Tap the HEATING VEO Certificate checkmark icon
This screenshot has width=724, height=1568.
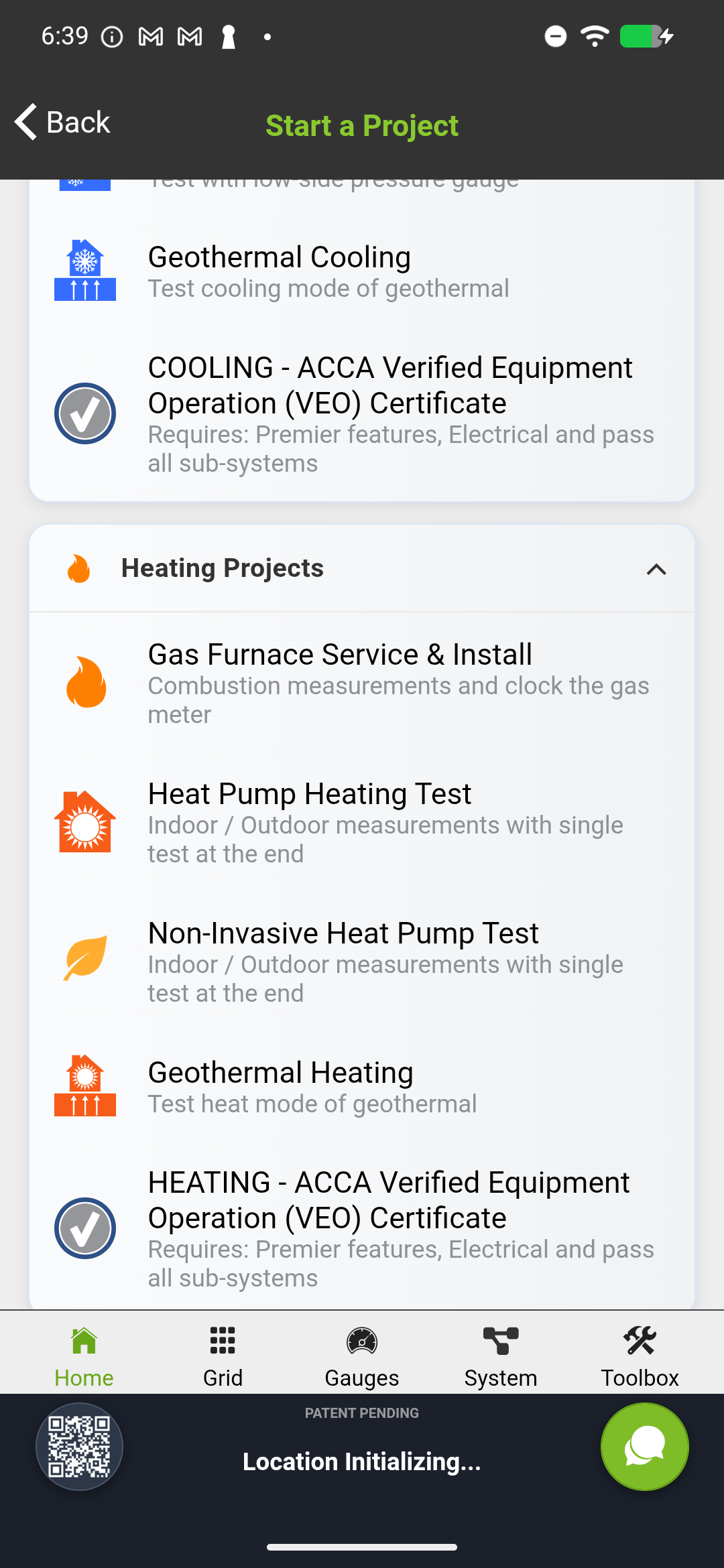(85, 1228)
